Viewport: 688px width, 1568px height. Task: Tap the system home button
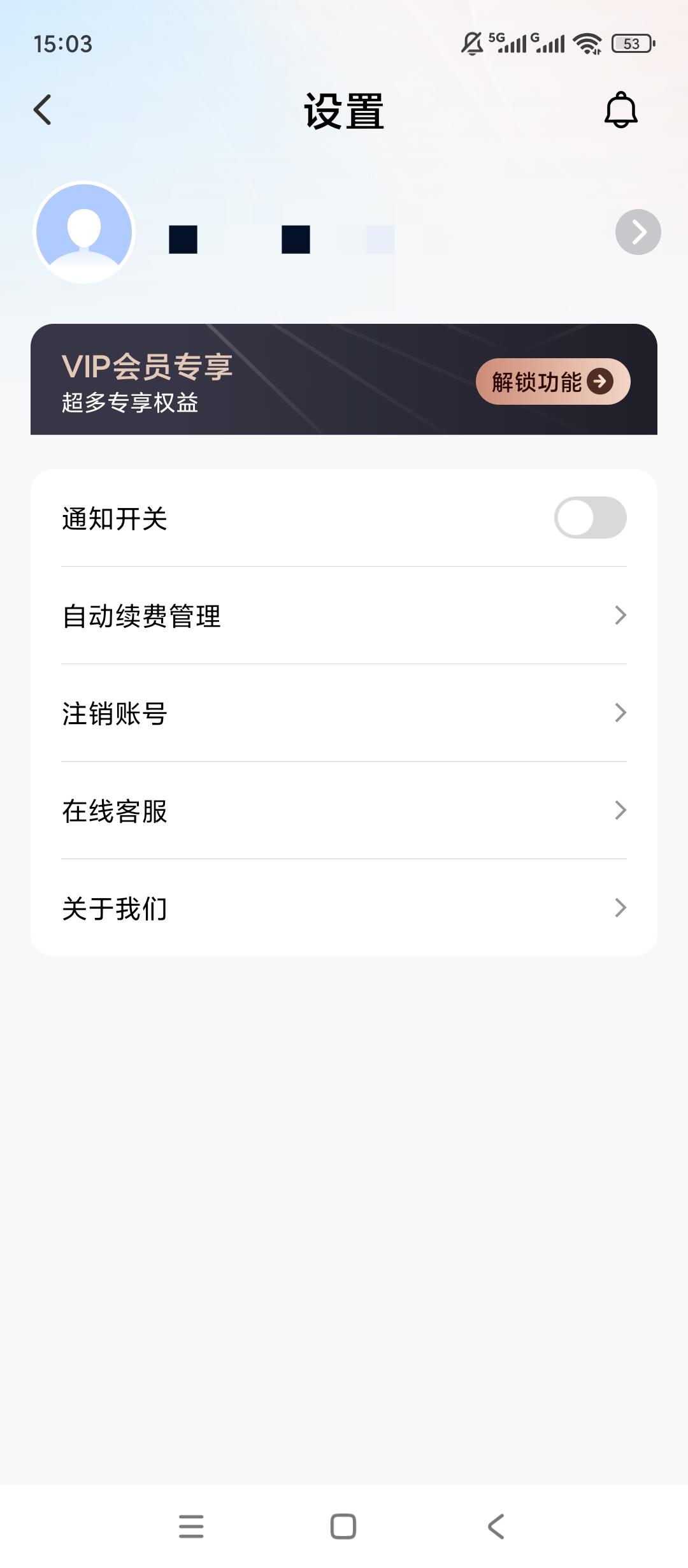tap(343, 1527)
